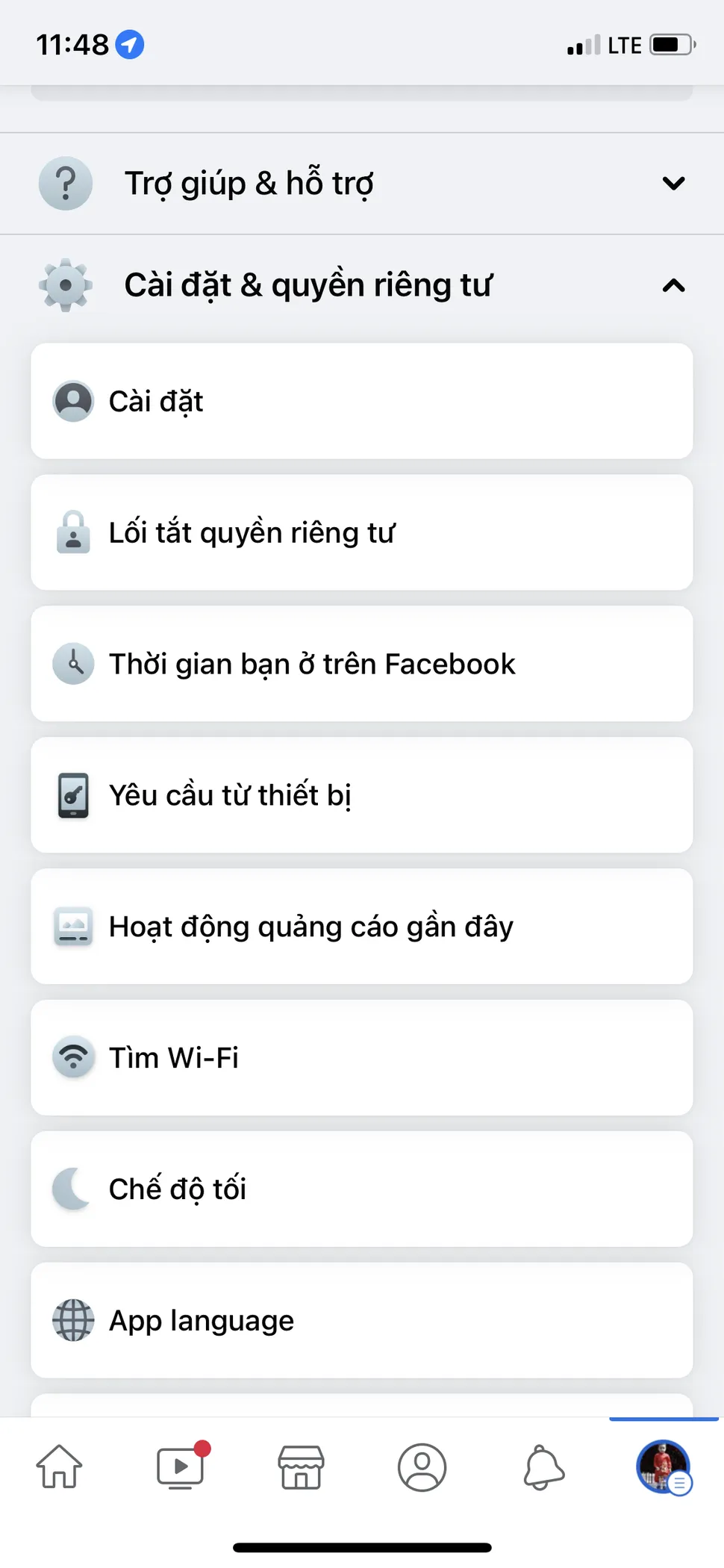Image resolution: width=724 pixels, height=1568 pixels.
Task: Open App language settings
Action: pyautogui.click(x=361, y=1320)
